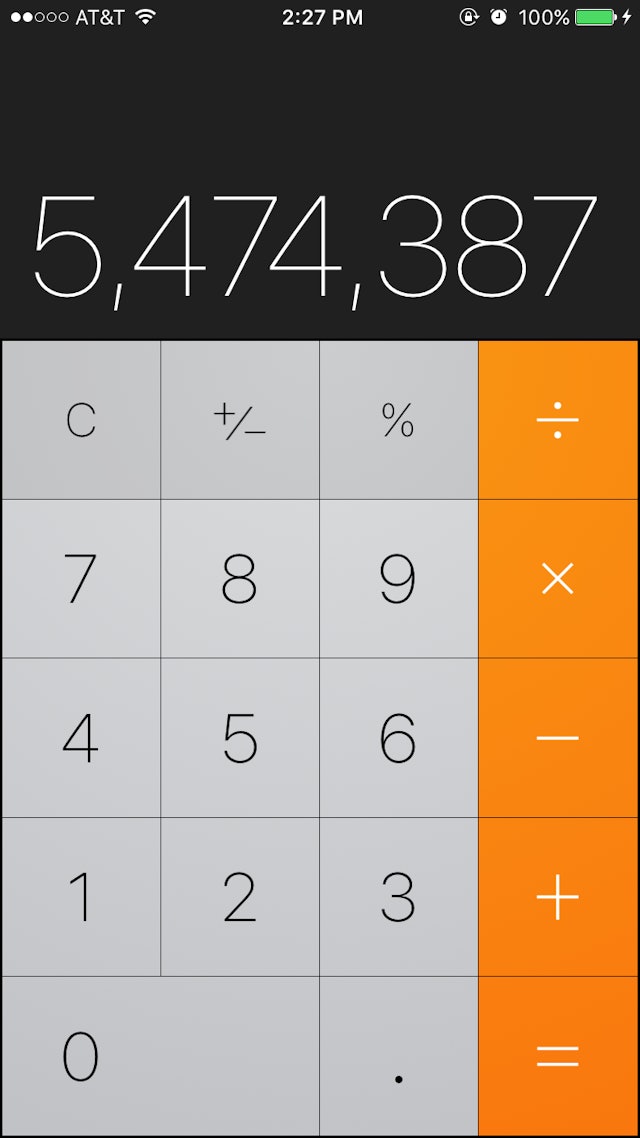The width and height of the screenshot is (640, 1138).
Task: Tap the 3 key
Action: pyautogui.click(x=398, y=897)
